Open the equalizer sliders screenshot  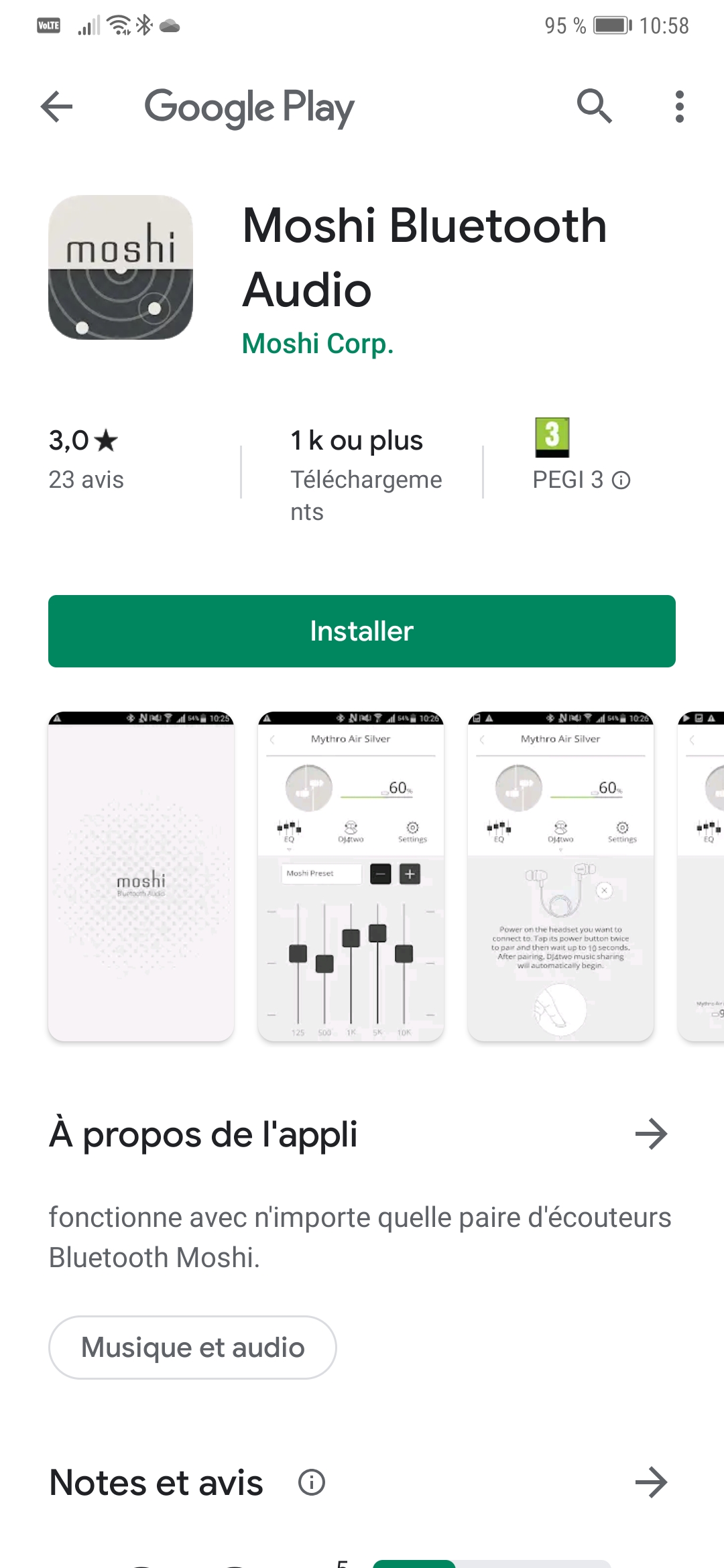coord(351,876)
